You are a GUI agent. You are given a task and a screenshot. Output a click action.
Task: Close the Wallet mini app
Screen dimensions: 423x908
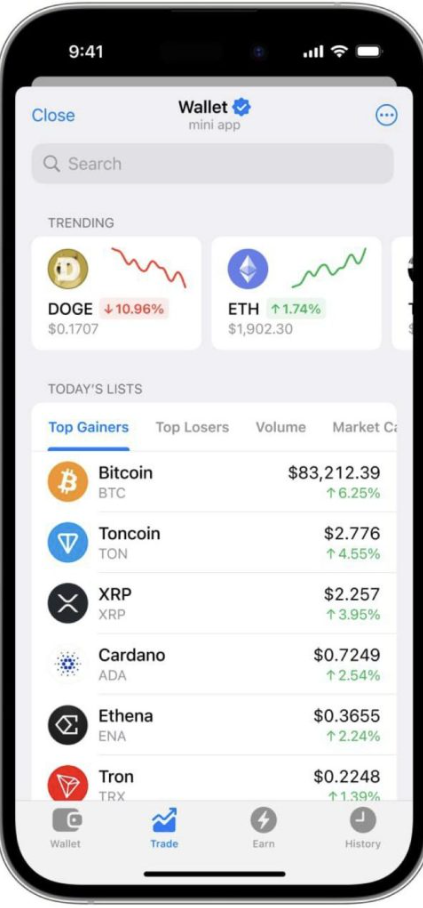point(53,115)
